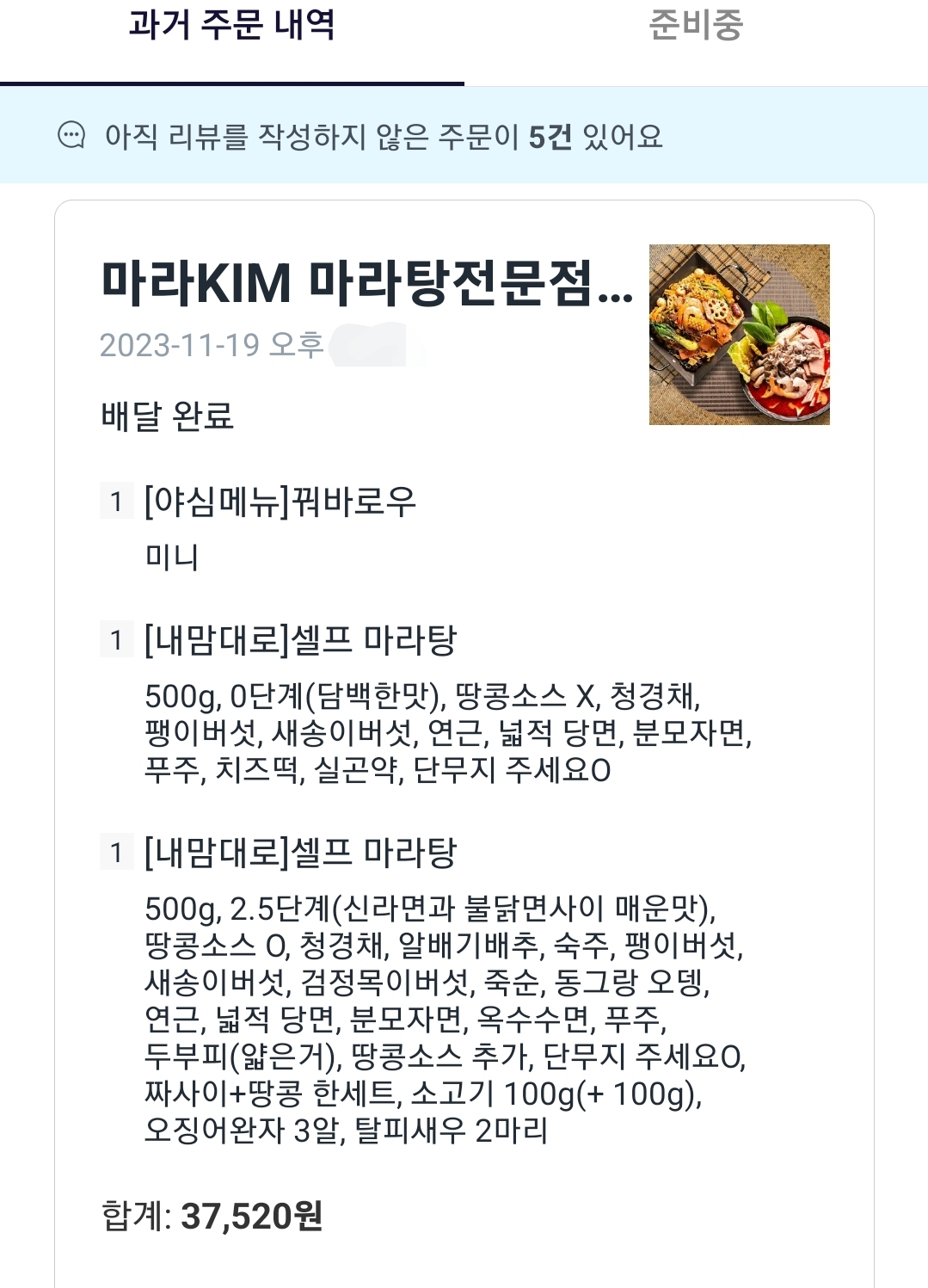
Task: Switch to the 준비중 tab
Action: 695,26
